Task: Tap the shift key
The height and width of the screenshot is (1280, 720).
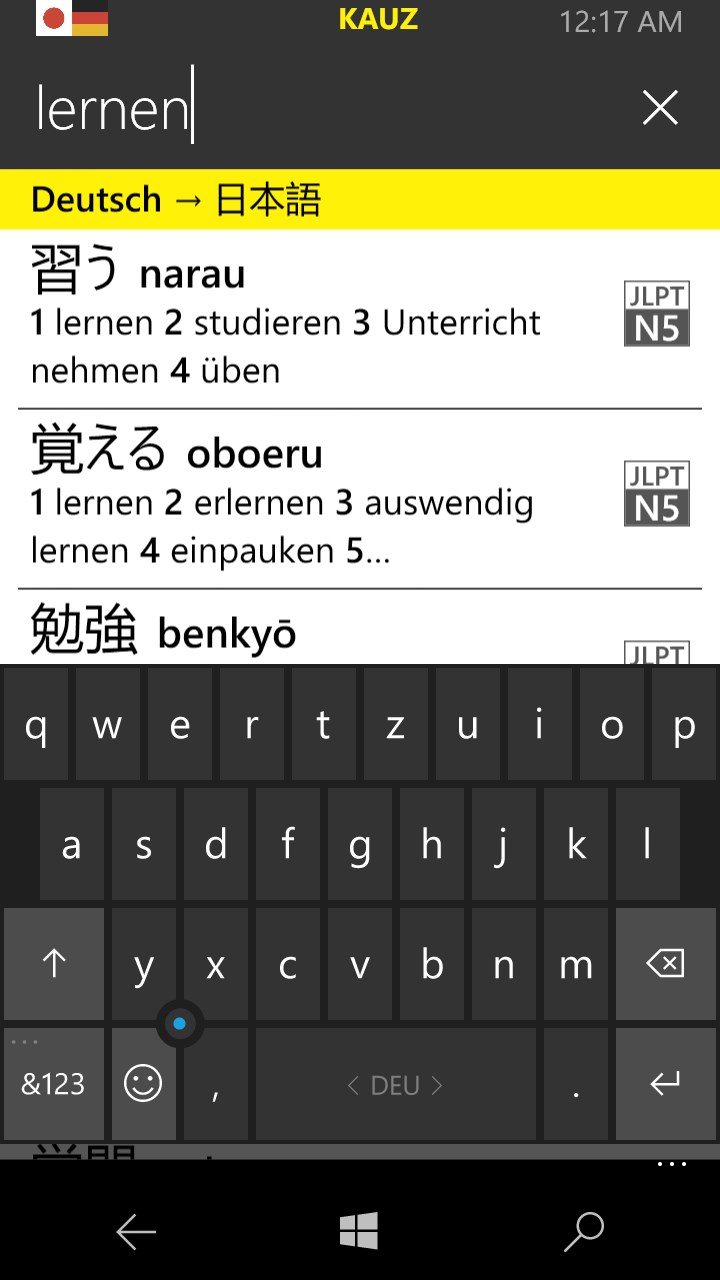Action: [x=54, y=964]
